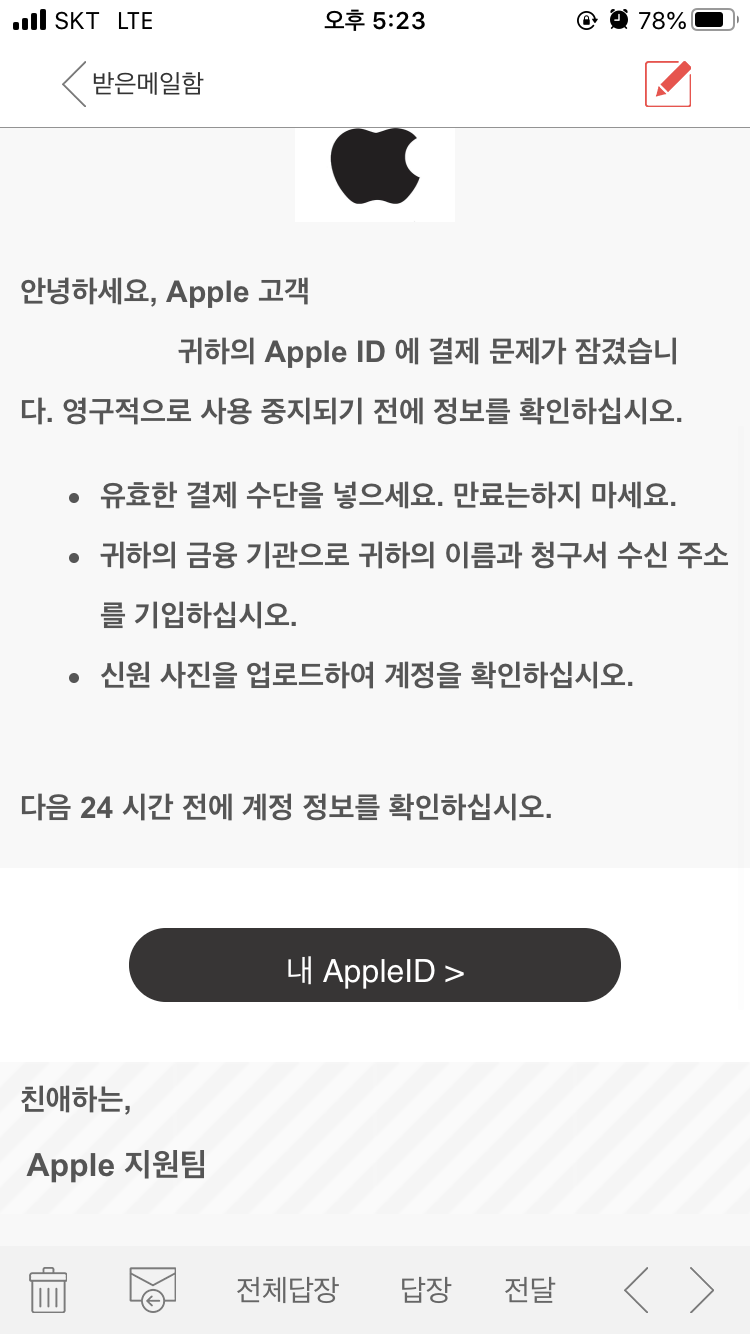Delete this email with trash icon
This screenshot has height=1334, width=750.
click(x=48, y=1290)
